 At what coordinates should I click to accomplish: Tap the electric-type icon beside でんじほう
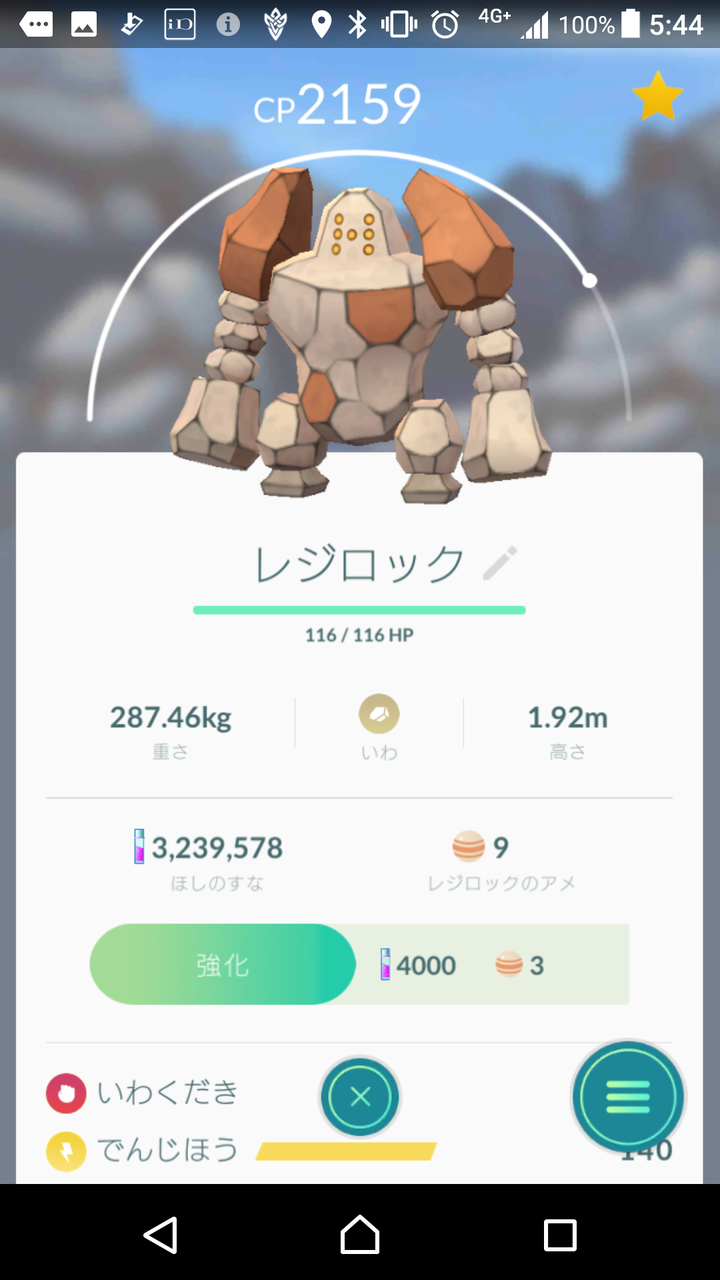point(64,1151)
